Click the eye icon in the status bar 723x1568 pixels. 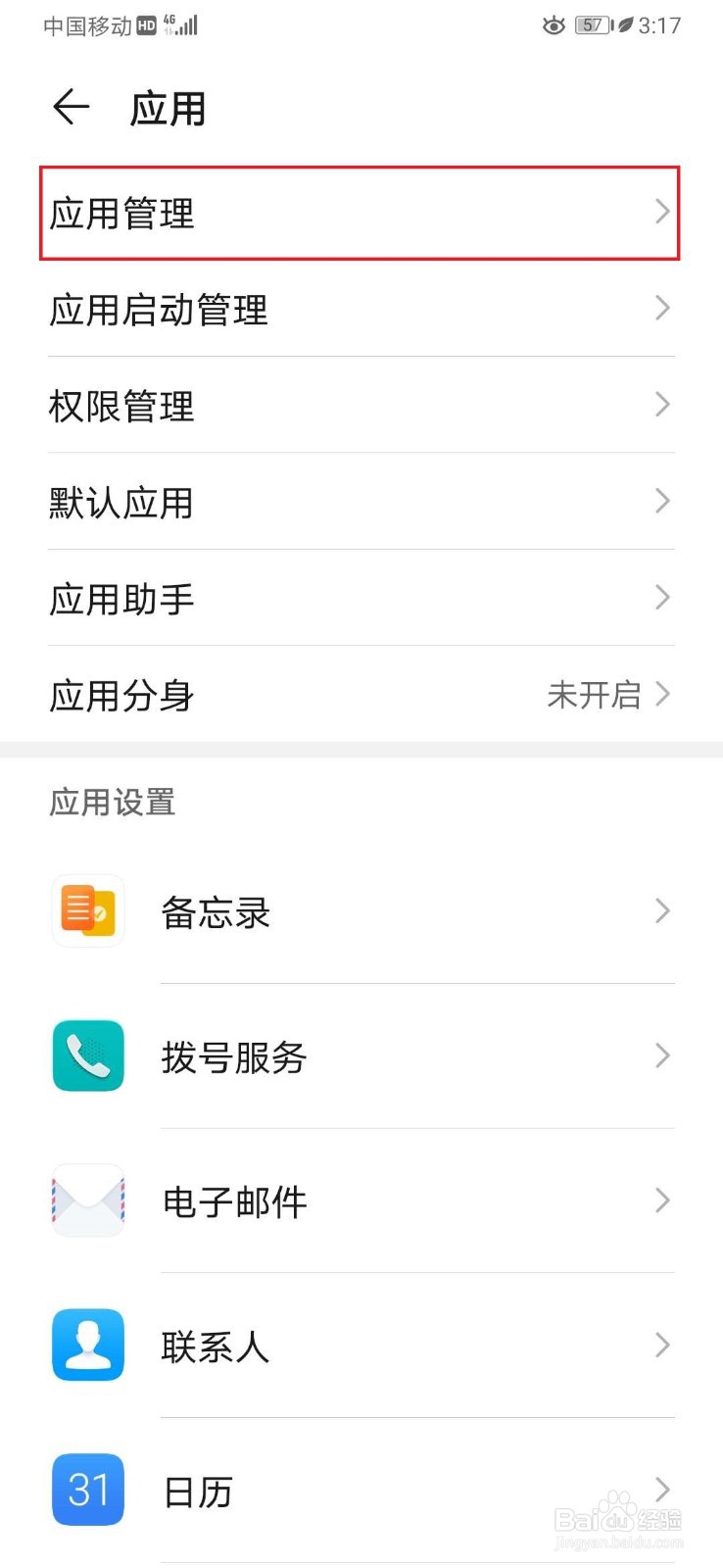[x=554, y=25]
